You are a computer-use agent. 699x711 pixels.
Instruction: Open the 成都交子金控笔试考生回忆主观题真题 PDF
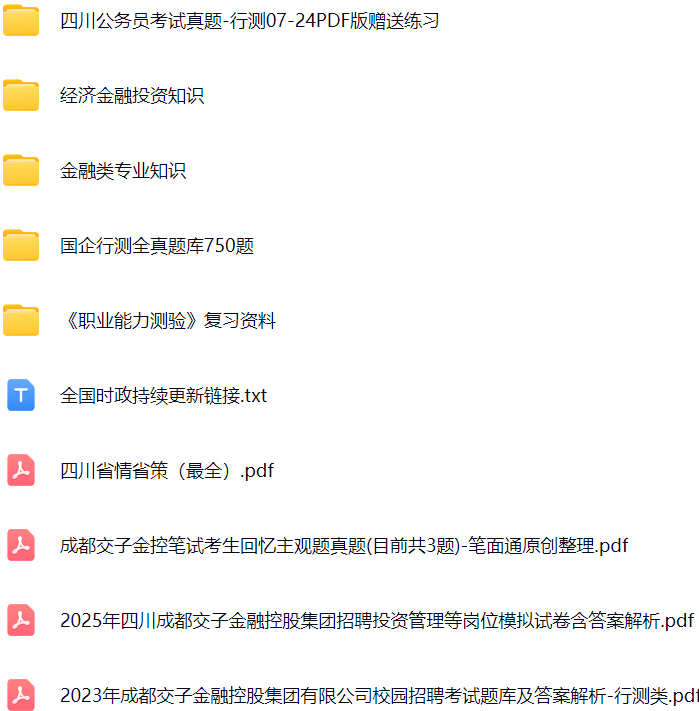click(x=343, y=546)
